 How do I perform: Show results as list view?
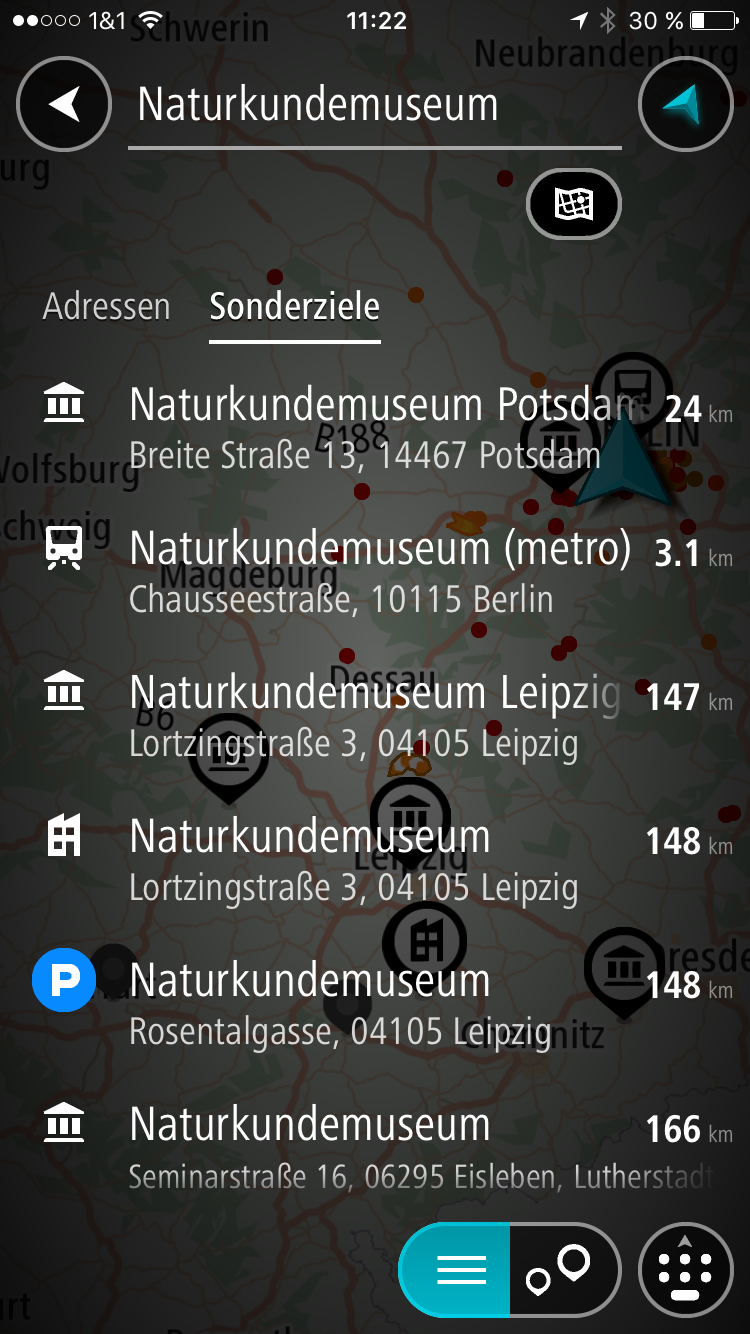pyautogui.click(x=459, y=1270)
